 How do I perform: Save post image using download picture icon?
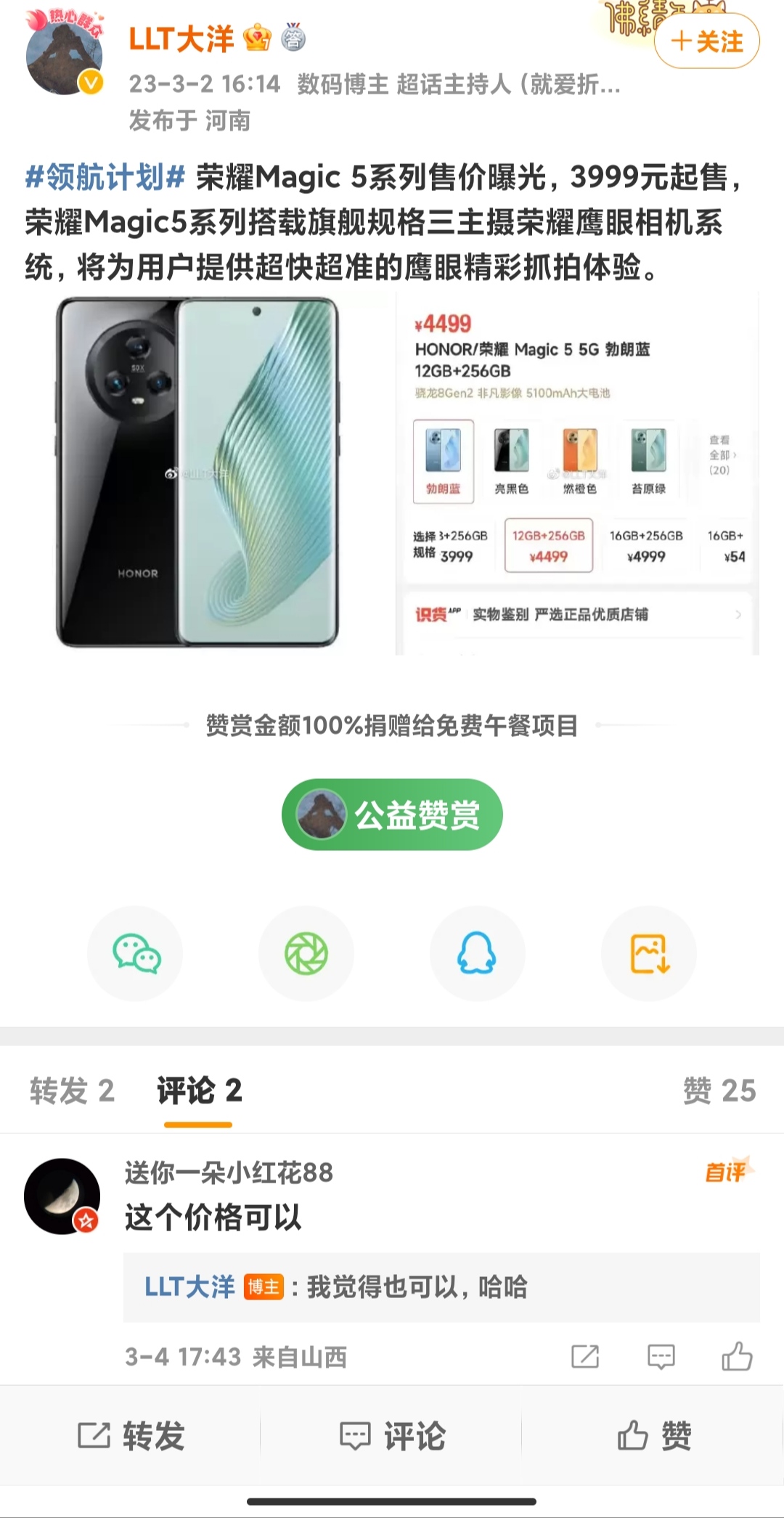coord(648,954)
